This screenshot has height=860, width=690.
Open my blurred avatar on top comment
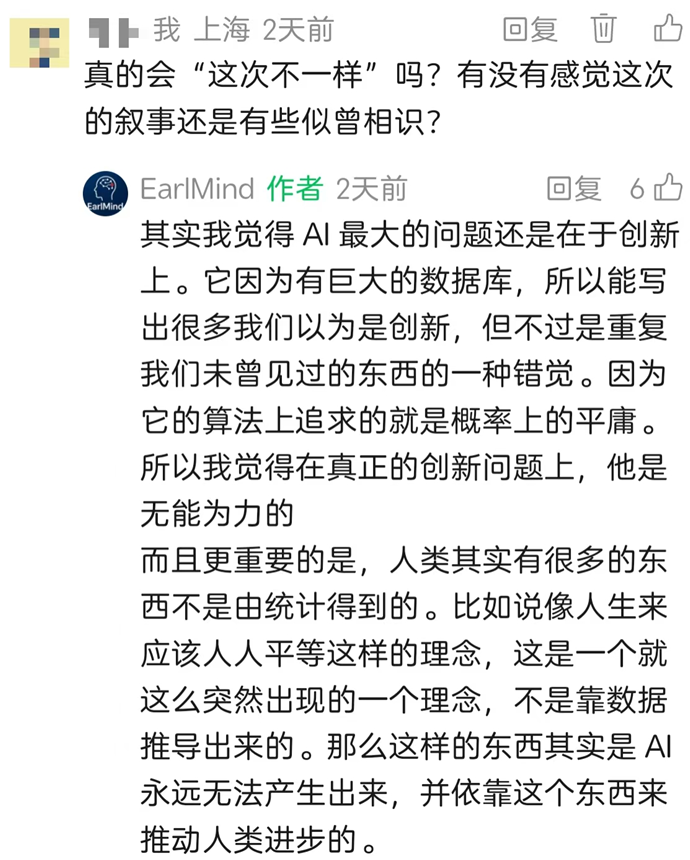[x=39, y=43]
